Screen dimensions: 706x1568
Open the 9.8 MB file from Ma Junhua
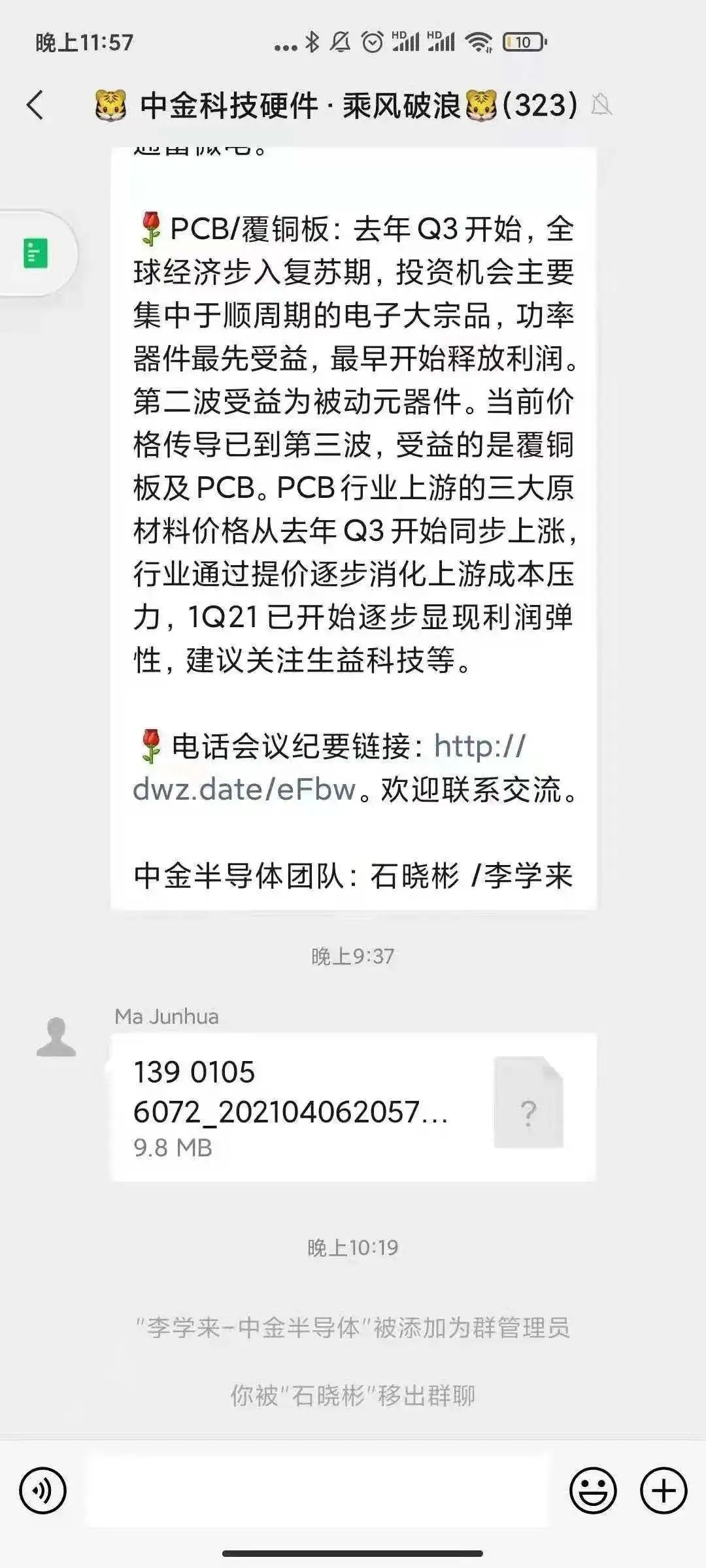click(x=353, y=1107)
